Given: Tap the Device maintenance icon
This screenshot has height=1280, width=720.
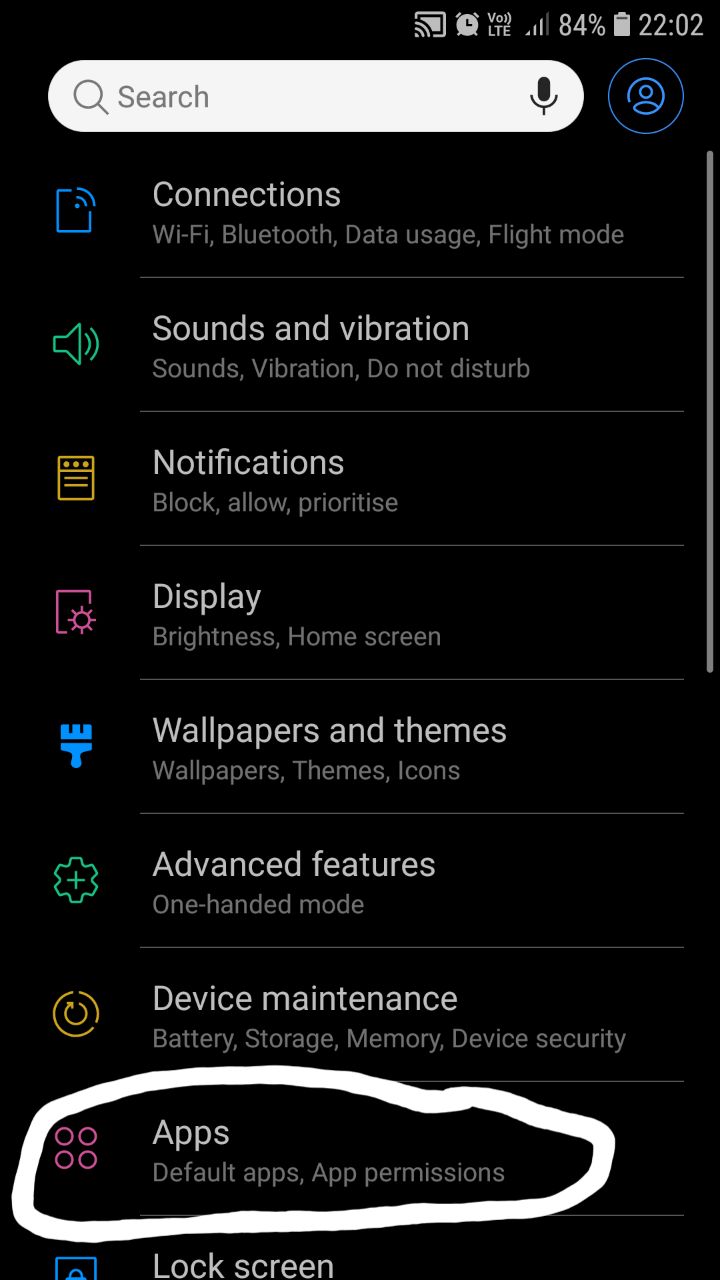Looking at the screenshot, I should (75, 1014).
